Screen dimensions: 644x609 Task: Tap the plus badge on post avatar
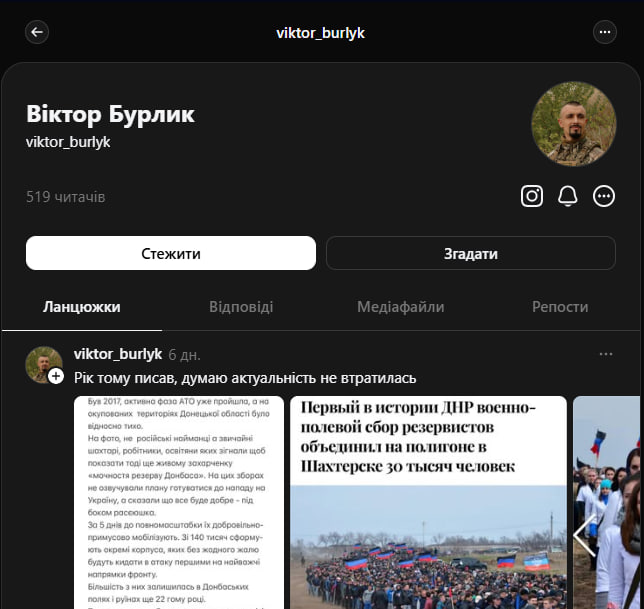coord(56,376)
